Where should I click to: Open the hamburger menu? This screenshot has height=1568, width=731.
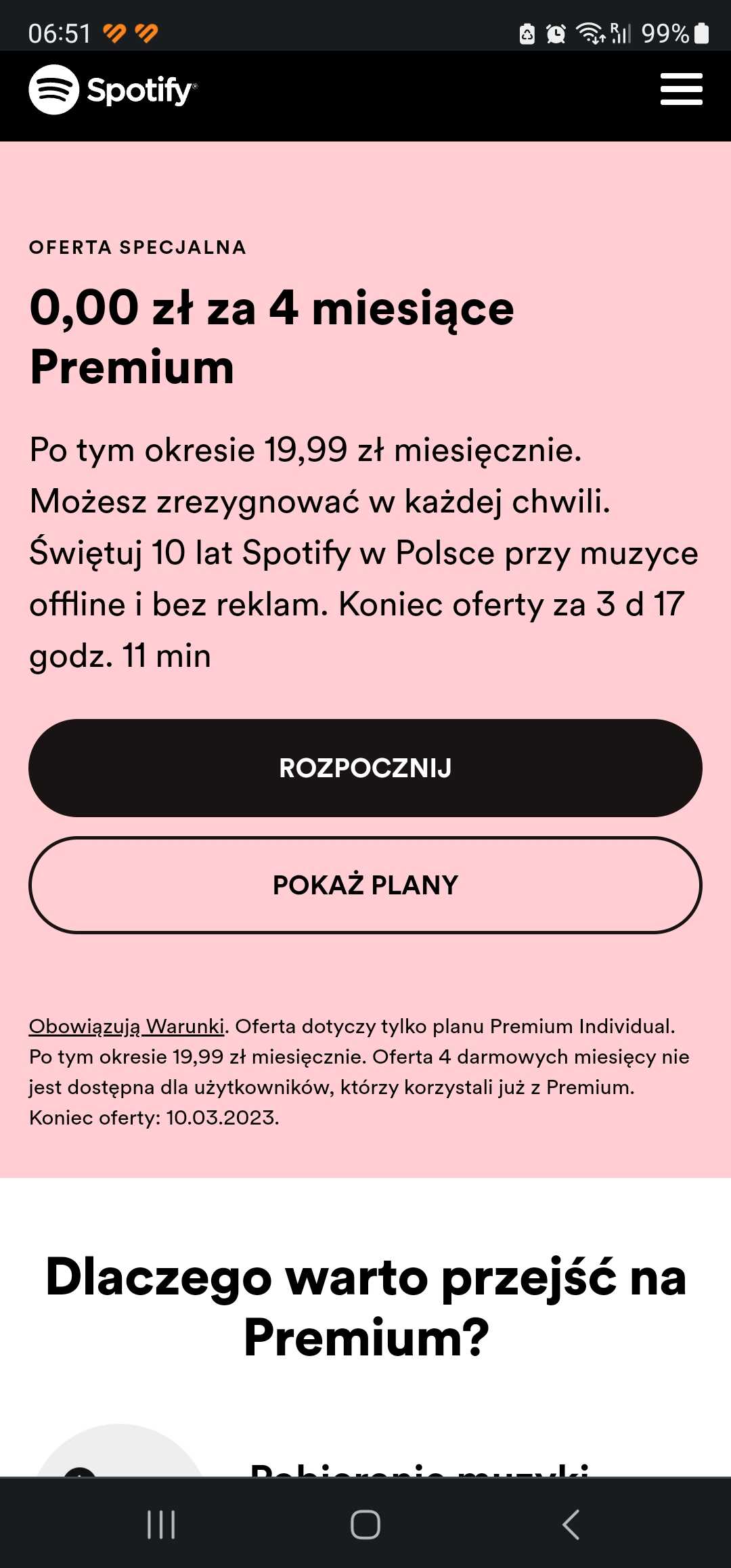pyautogui.click(x=681, y=89)
